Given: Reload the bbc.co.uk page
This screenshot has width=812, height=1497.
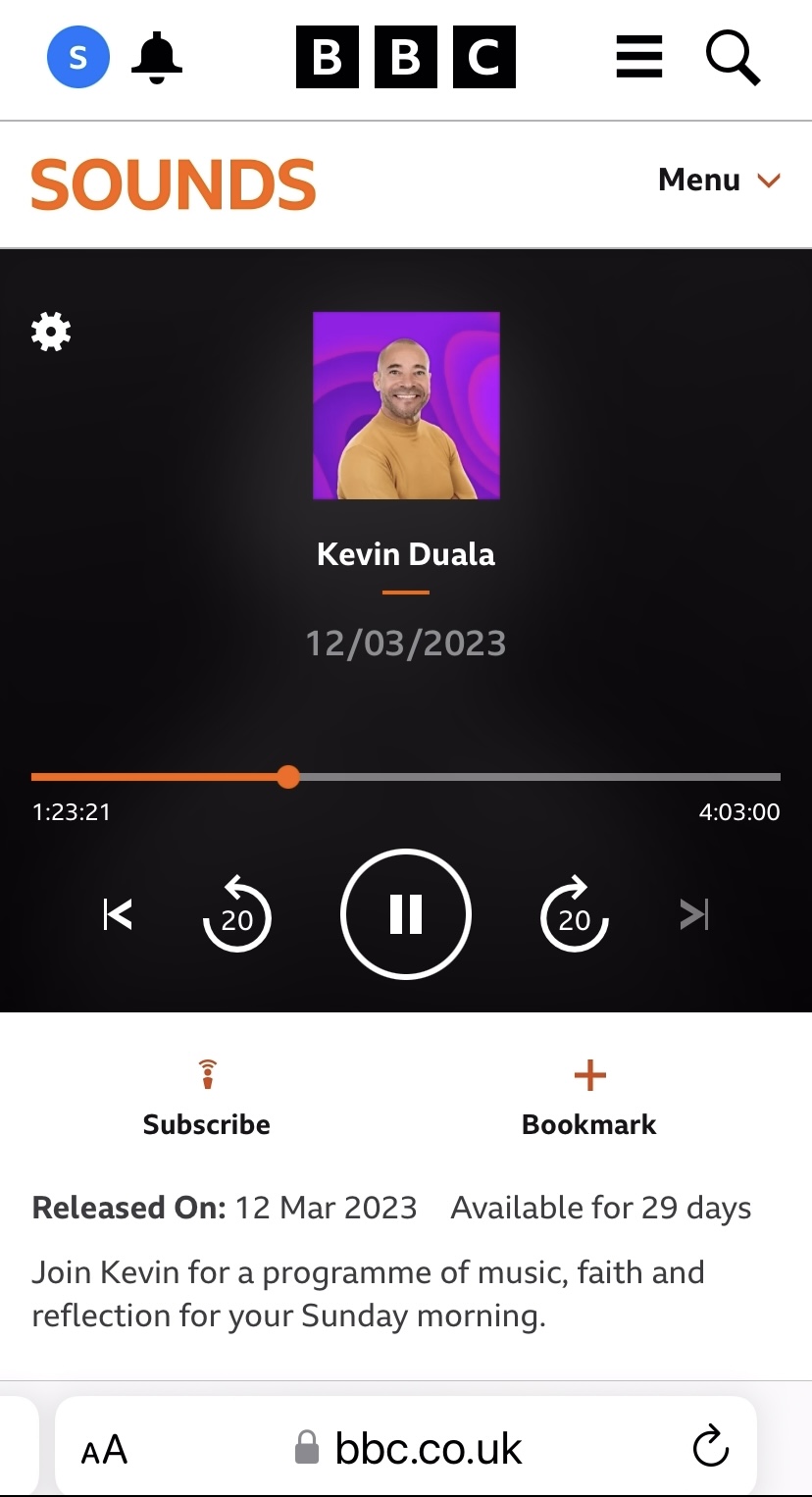Looking at the screenshot, I should (x=710, y=1447).
